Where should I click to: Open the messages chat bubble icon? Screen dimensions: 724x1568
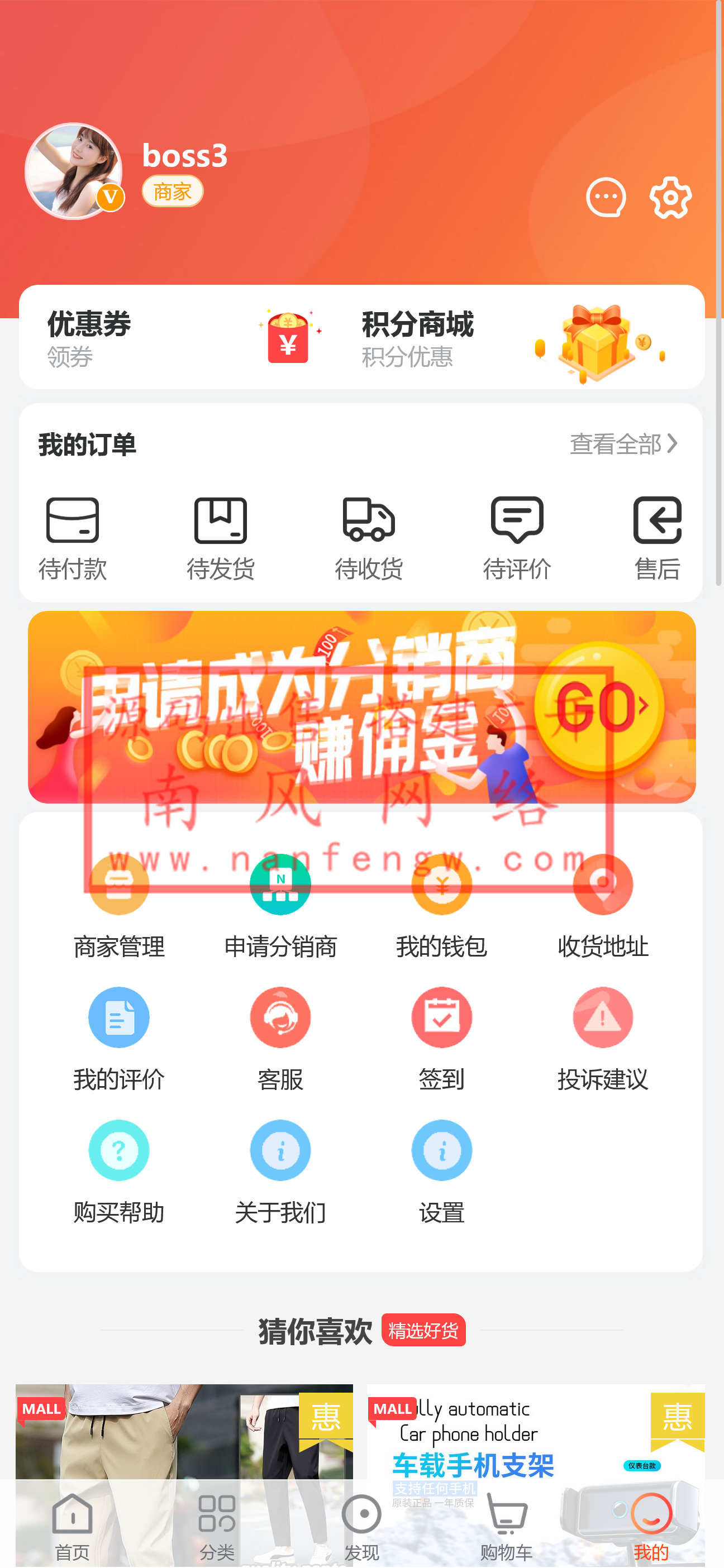pos(605,197)
